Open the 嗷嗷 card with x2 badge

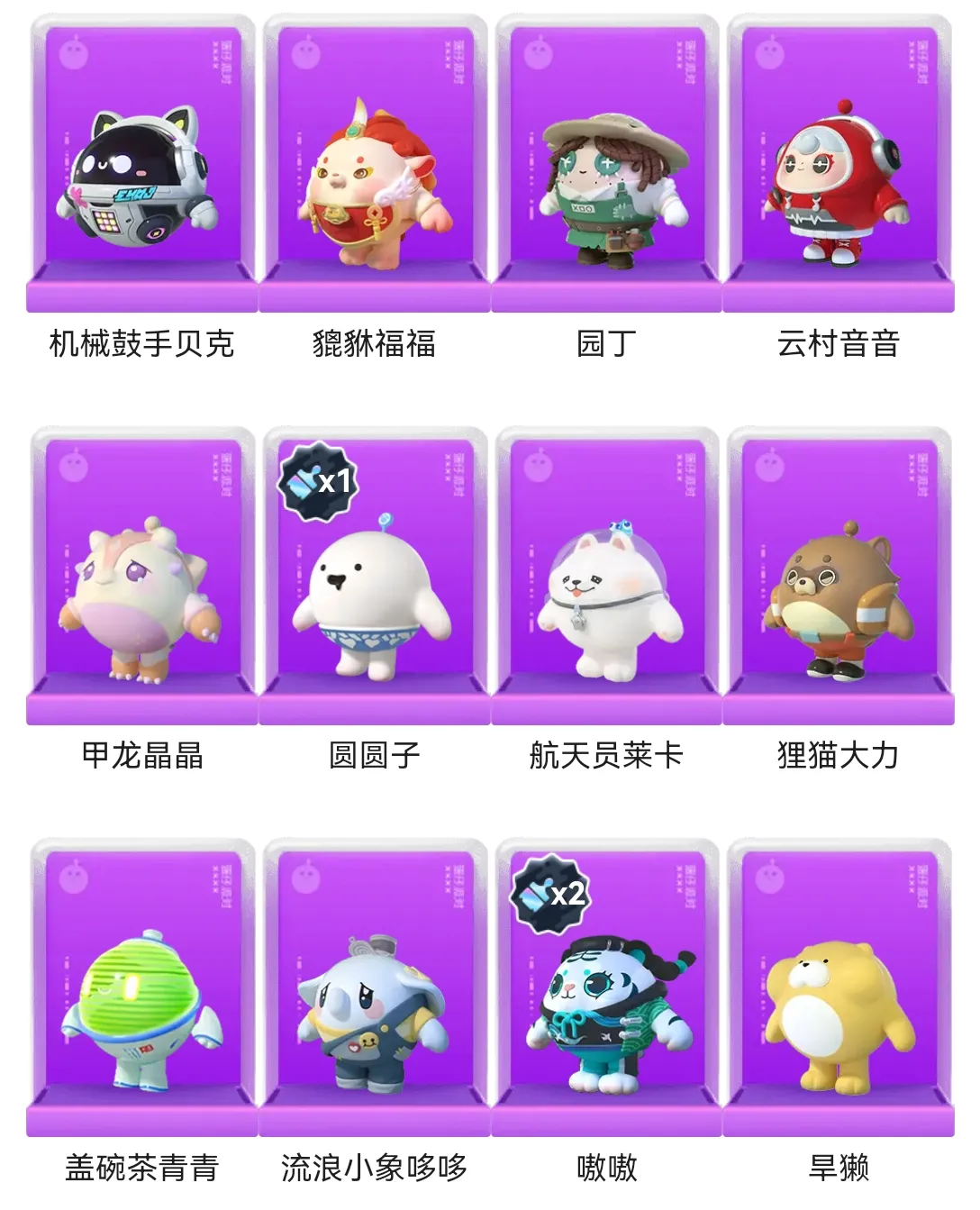coord(606,1005)
